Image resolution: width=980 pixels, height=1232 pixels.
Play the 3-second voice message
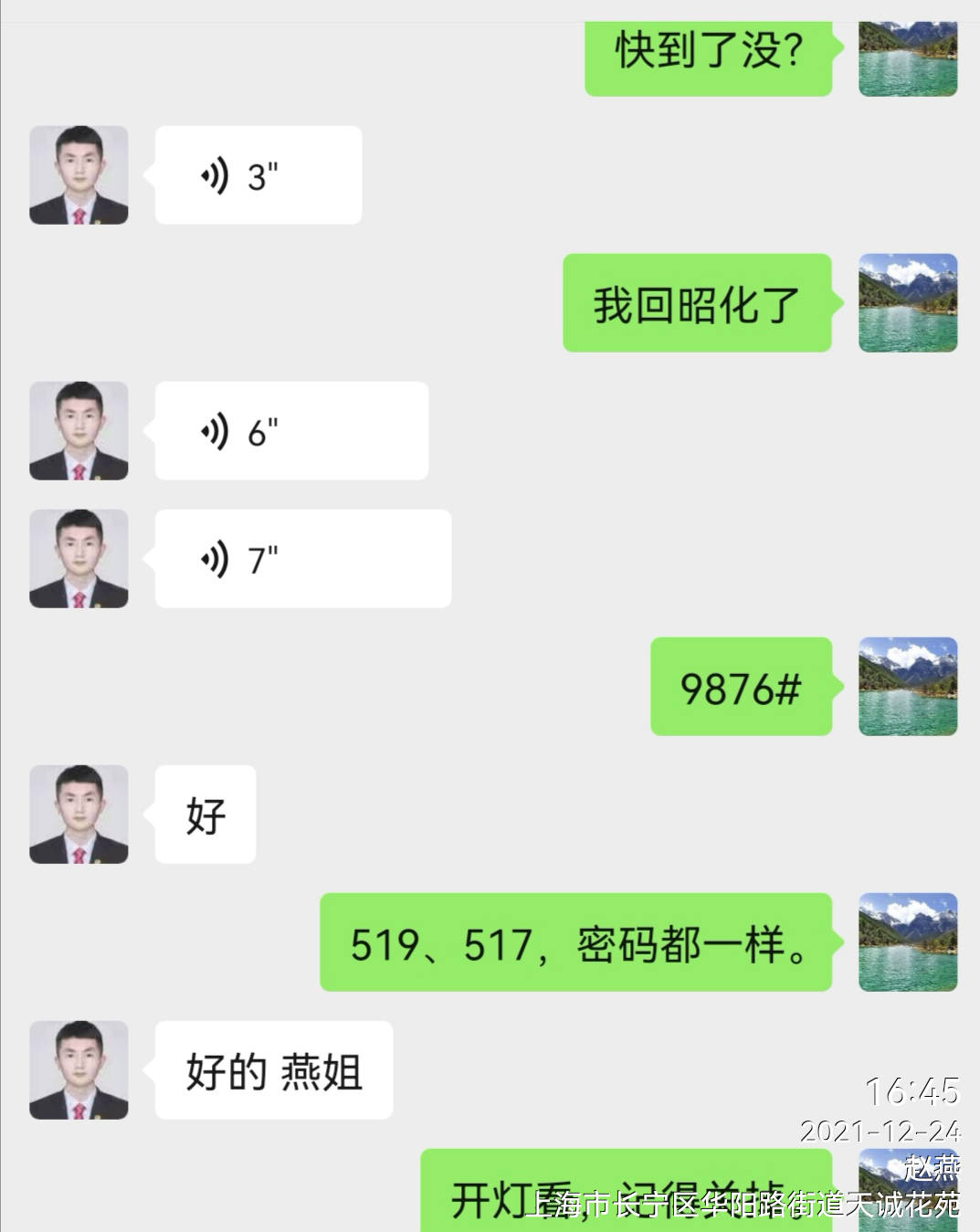coord(258,175)
